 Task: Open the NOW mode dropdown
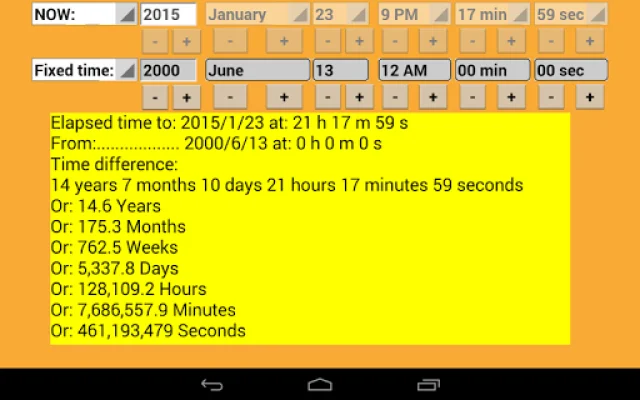tap(84, 15)
